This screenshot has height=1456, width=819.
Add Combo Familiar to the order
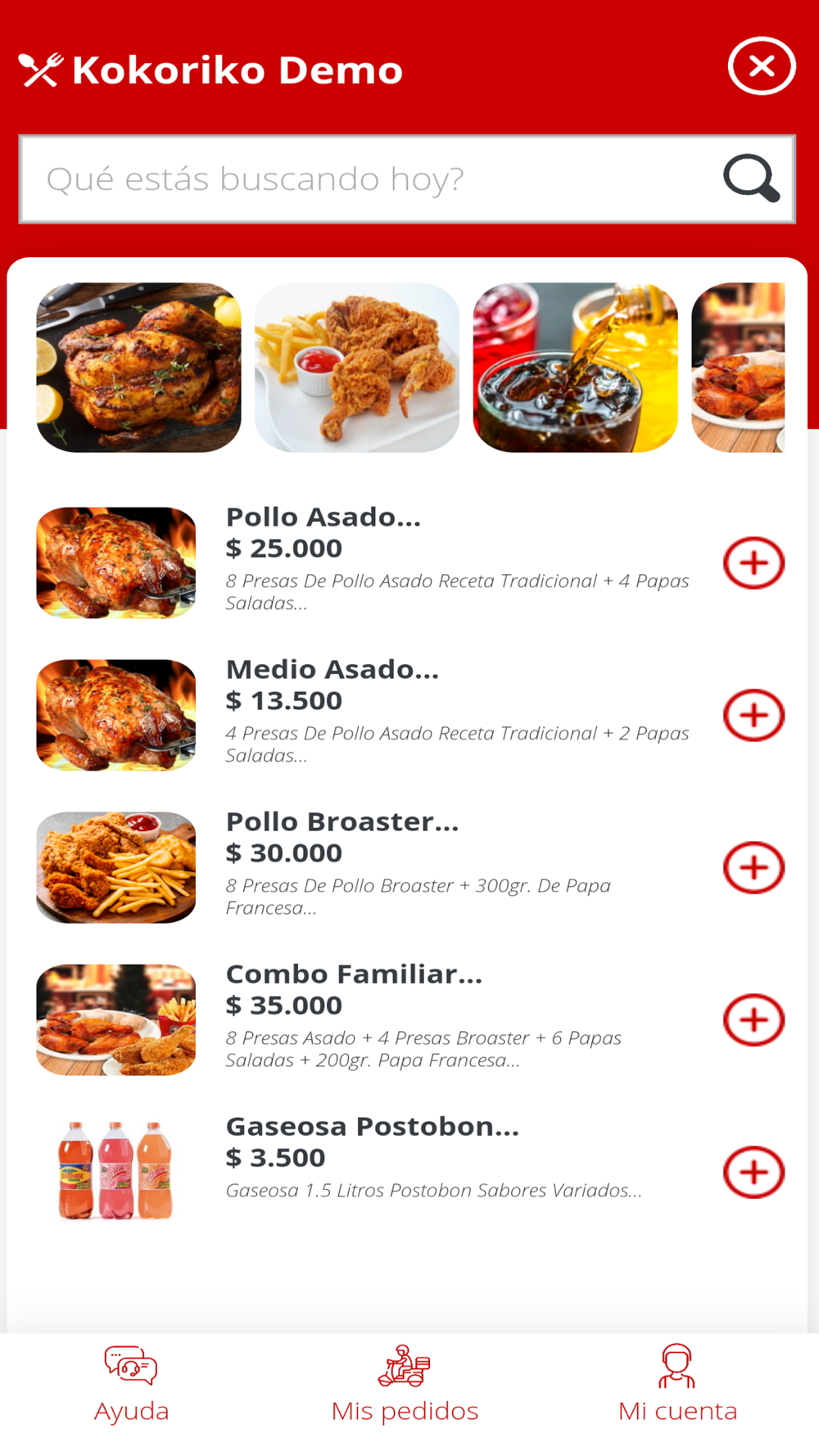[x=753, y=1020]
